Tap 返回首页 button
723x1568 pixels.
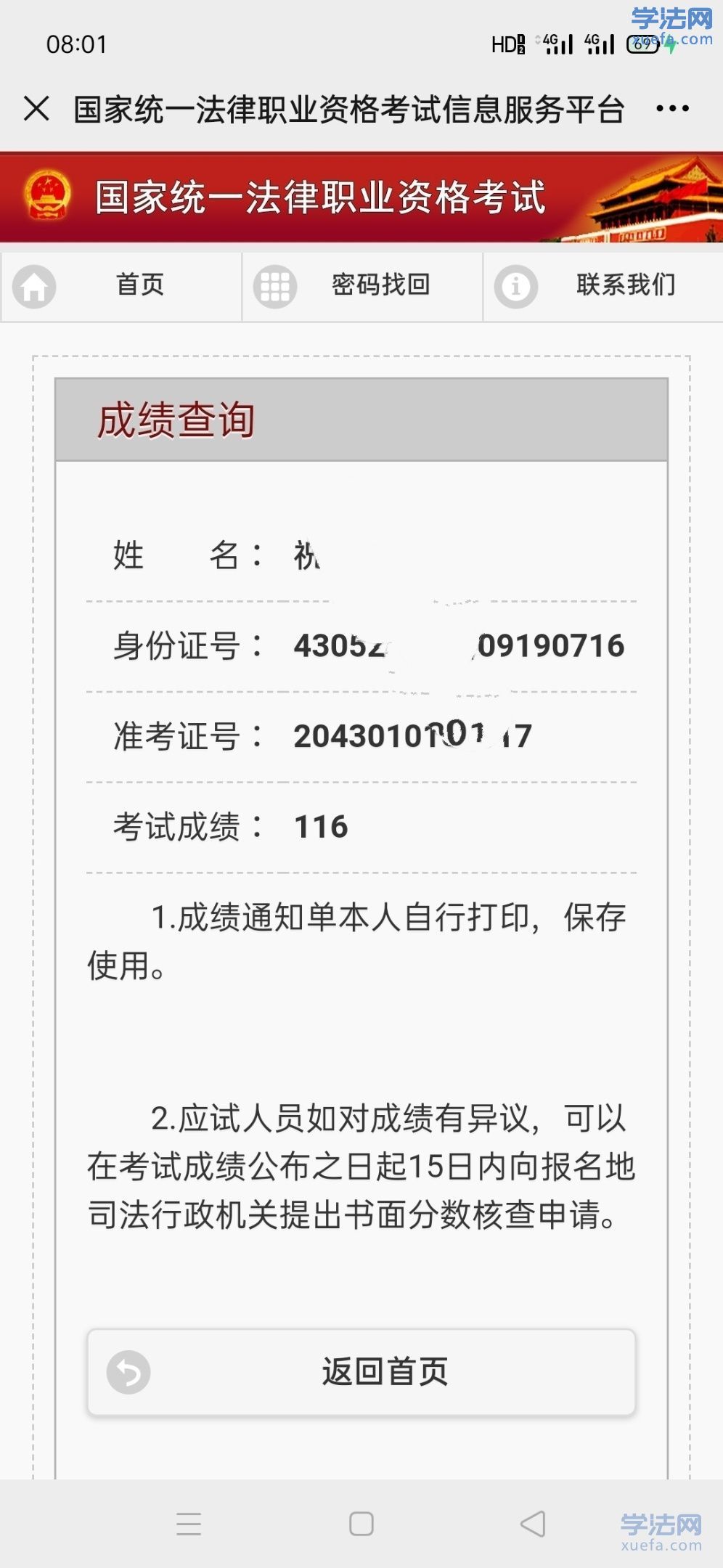361,1372
